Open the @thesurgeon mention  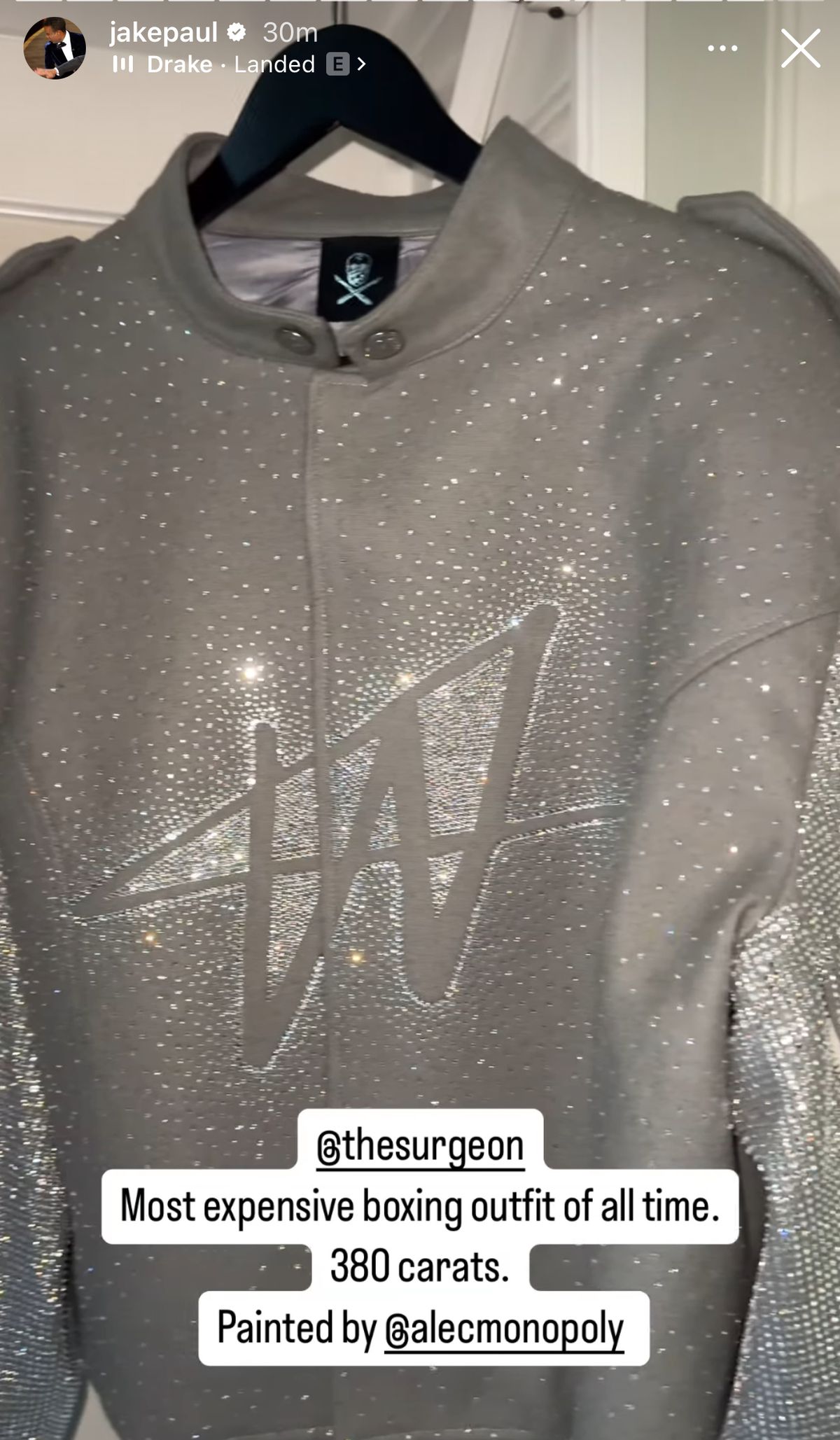pyautogui.click(x=420, y=1146)
